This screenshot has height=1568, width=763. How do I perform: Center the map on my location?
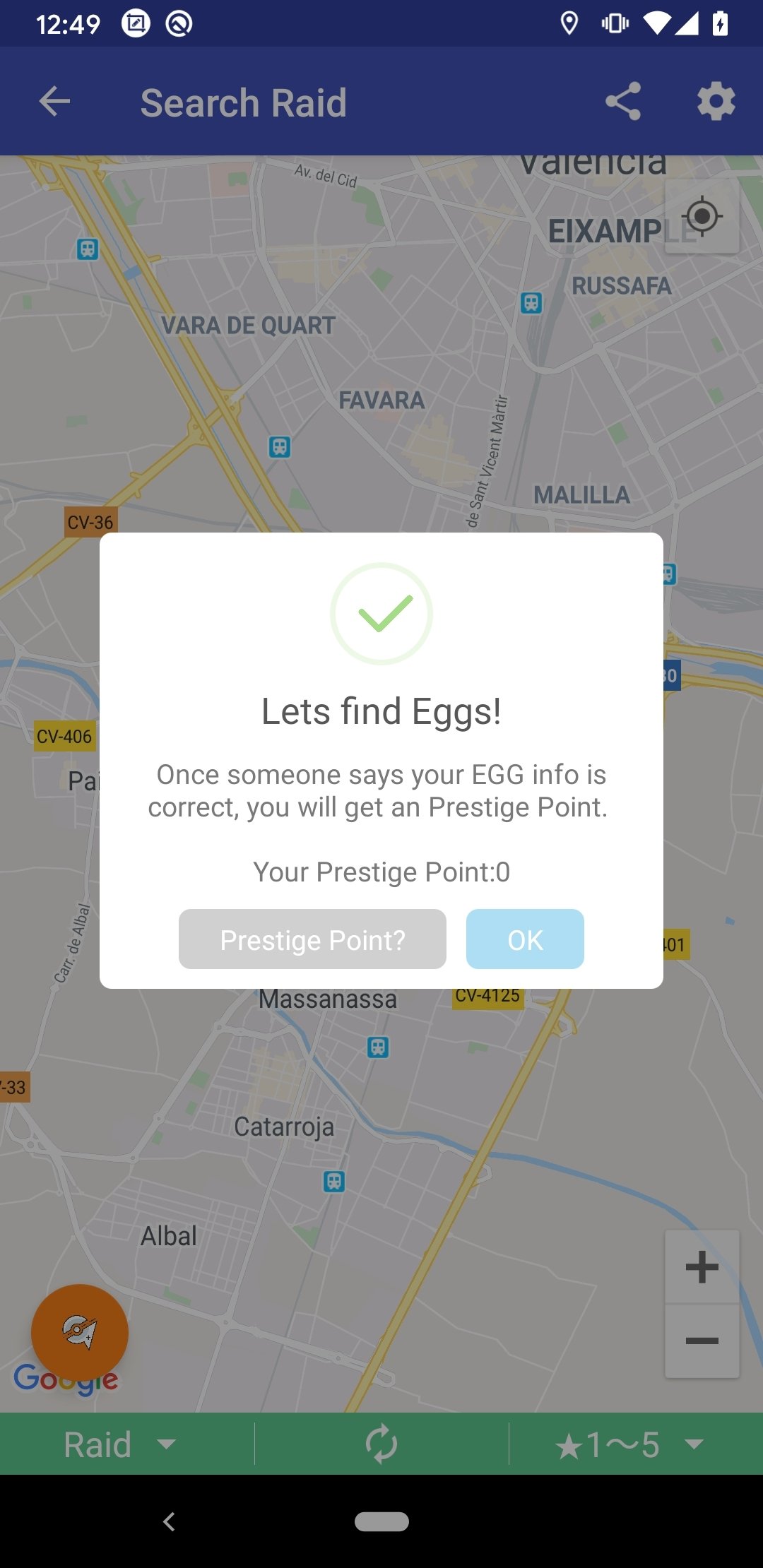[x=702, y=216]
